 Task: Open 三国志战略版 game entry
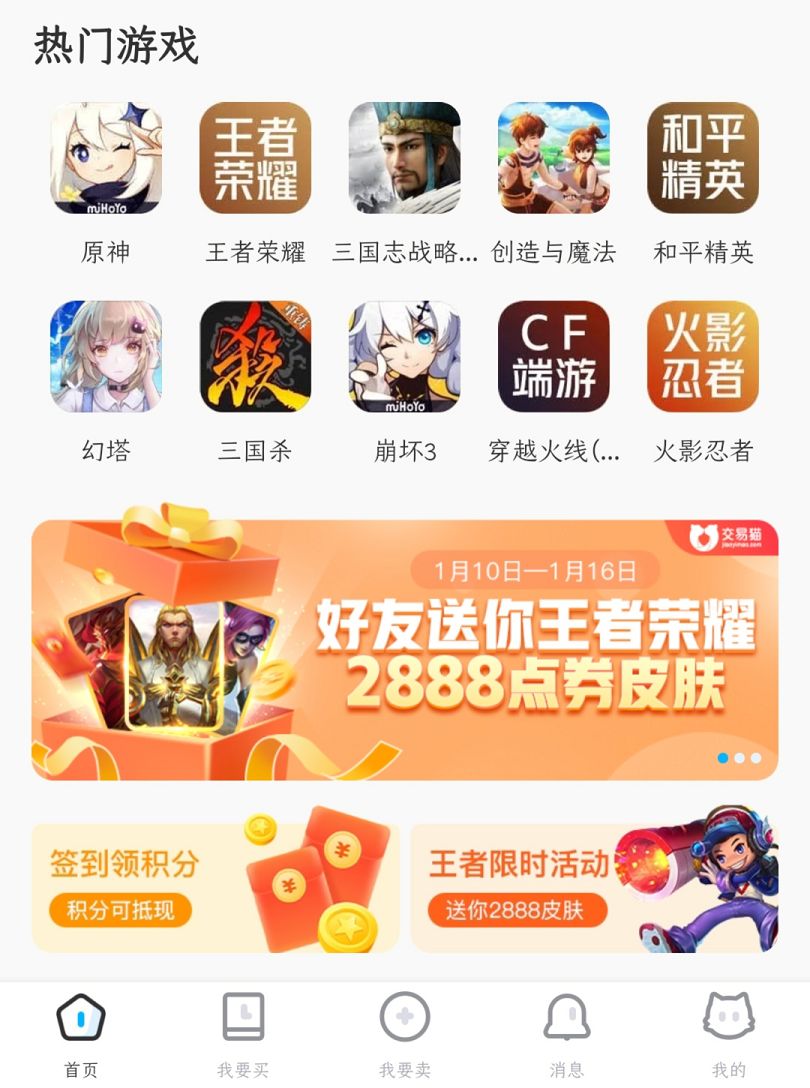pyautogui.click(x=404, y=158)
